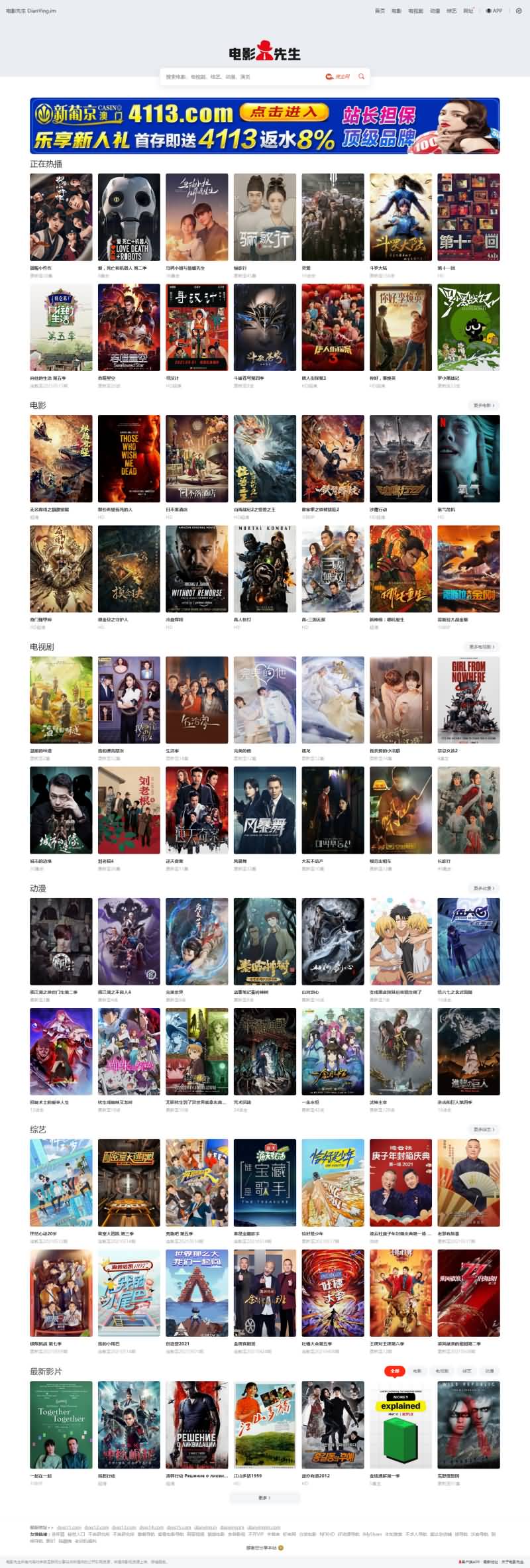Open the 刘老根4 poster
530x1568 pixels.
point(129,810)
